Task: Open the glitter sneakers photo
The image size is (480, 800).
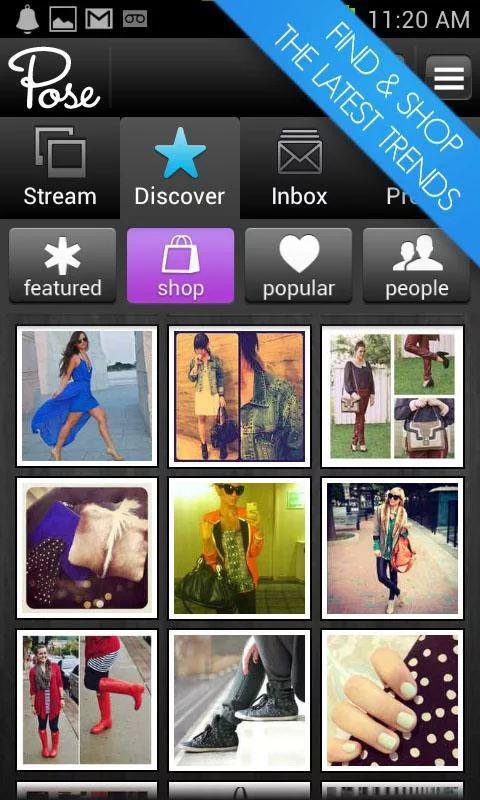Action: pyautogui.click(x=239, y=700)
